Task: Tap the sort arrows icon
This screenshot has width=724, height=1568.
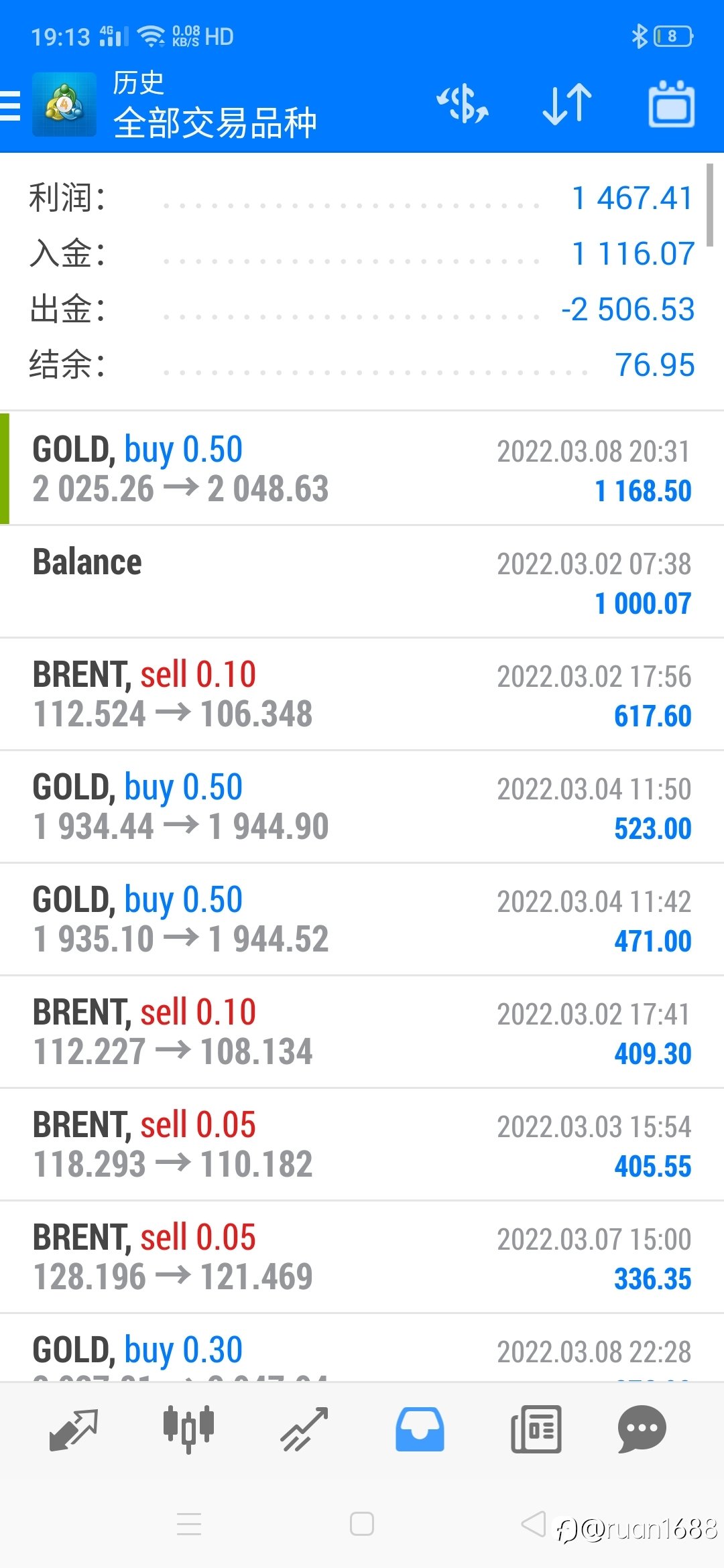Action: 567,105
